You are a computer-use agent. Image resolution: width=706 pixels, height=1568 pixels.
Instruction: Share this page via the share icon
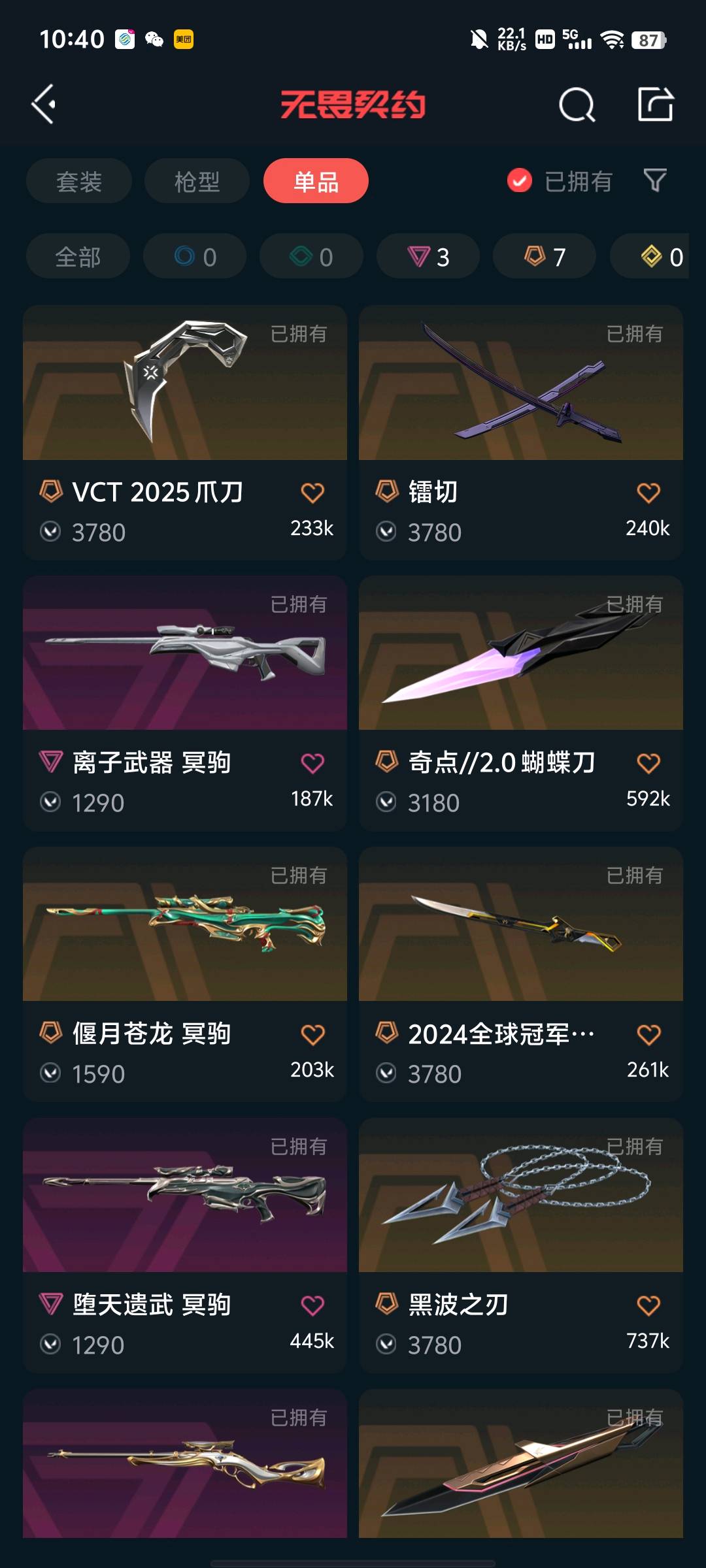[655, 105]
